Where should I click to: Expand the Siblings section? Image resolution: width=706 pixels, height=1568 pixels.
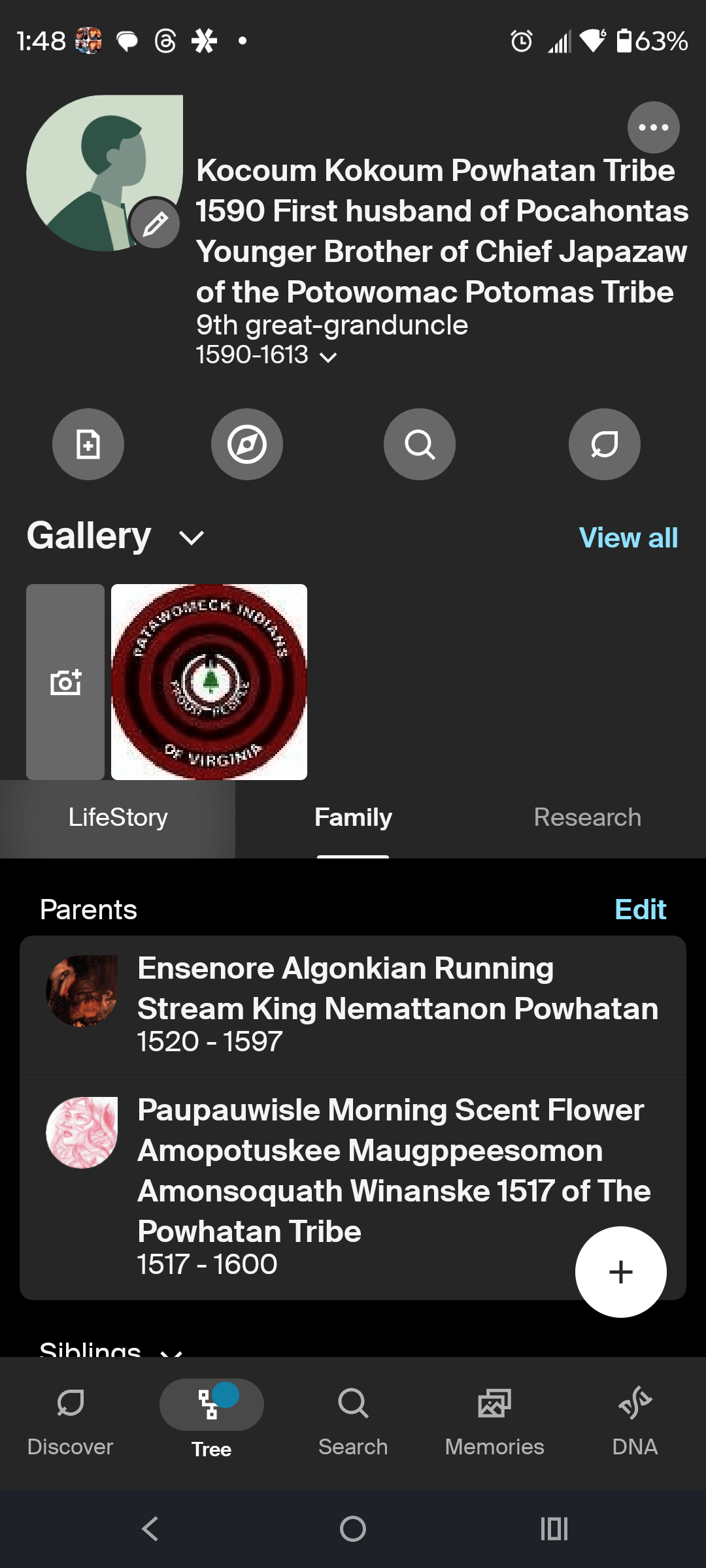click(x=172, y=1349)
